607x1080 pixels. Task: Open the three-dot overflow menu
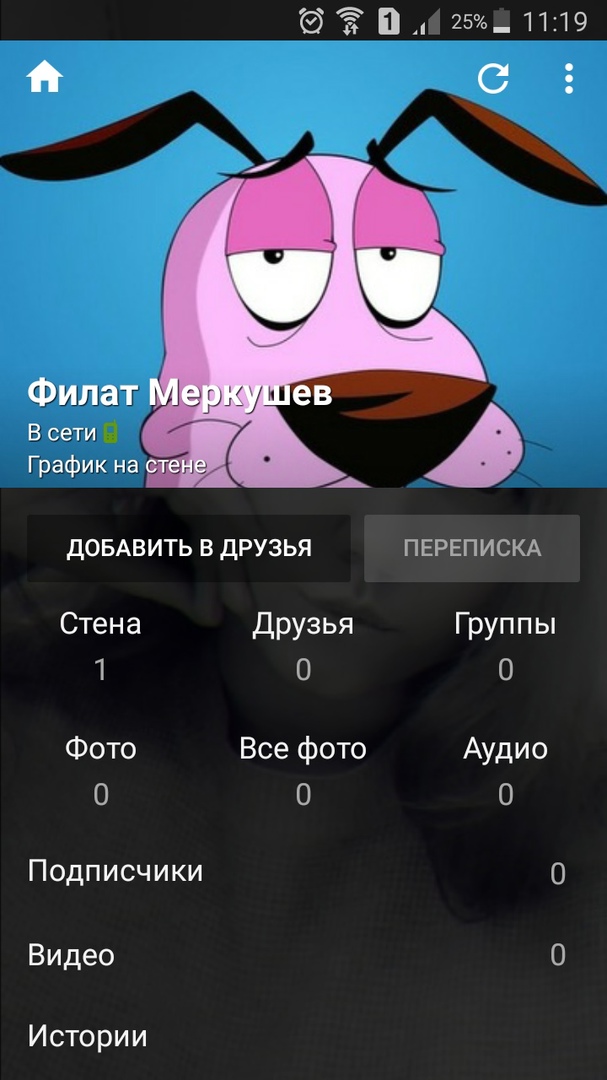point(568,78)
